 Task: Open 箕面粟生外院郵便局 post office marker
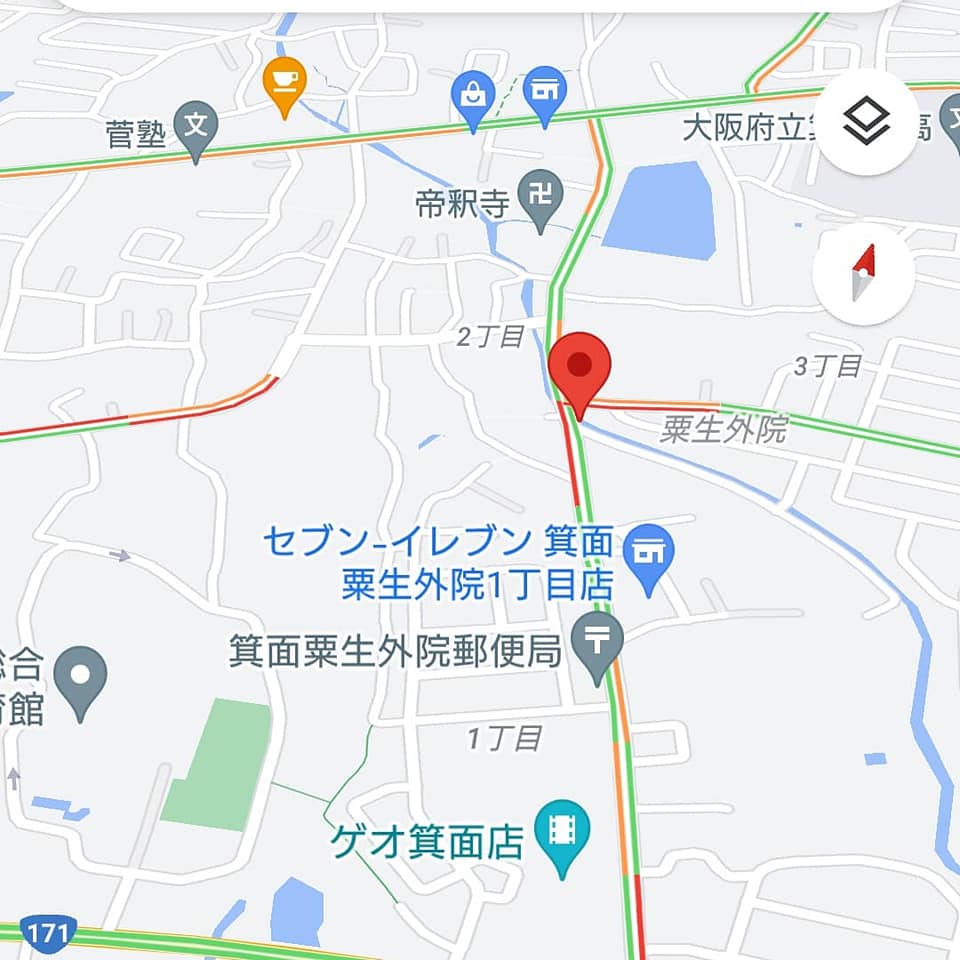coord(597,641)
